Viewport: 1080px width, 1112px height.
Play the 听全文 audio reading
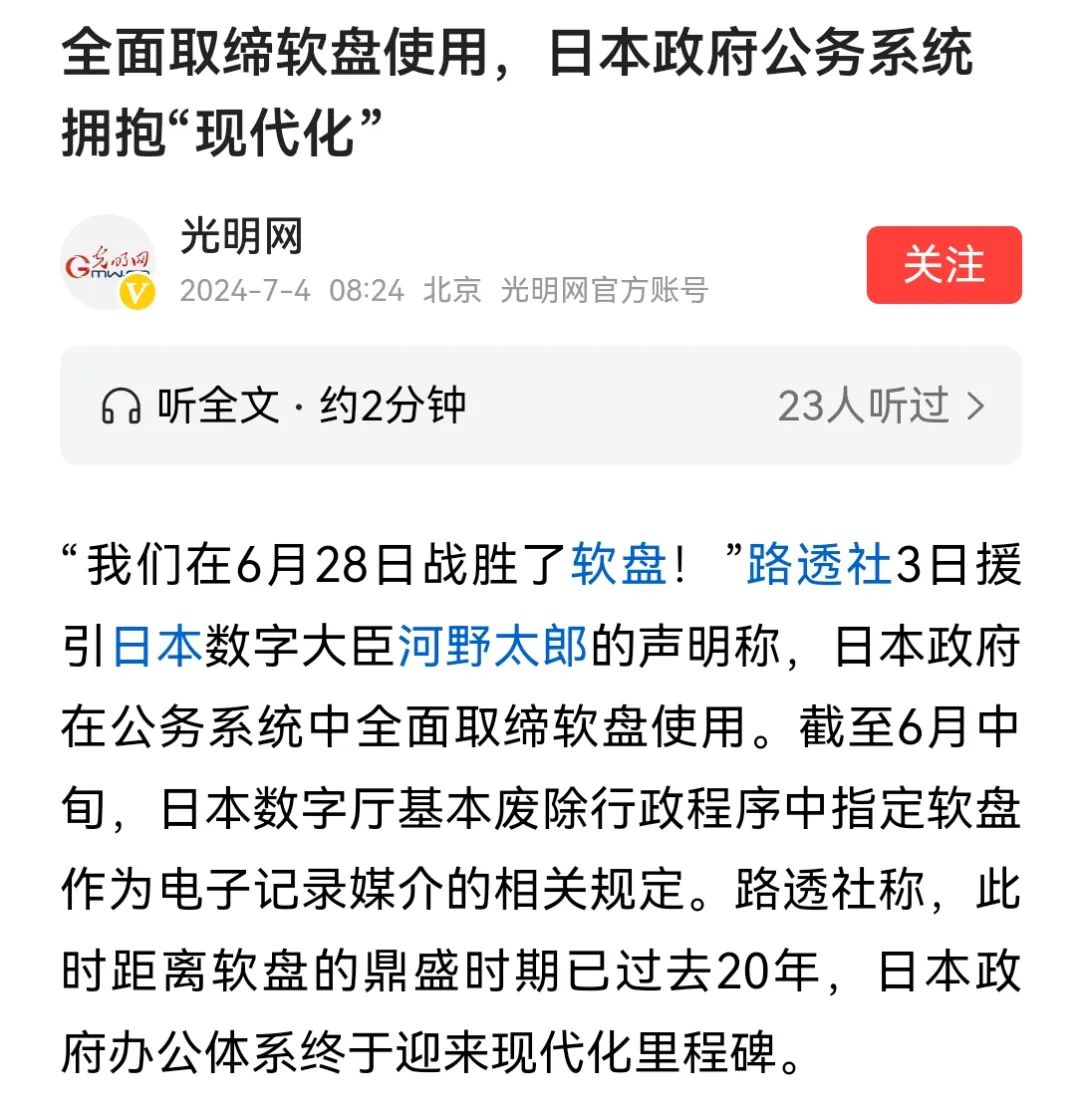284,406
